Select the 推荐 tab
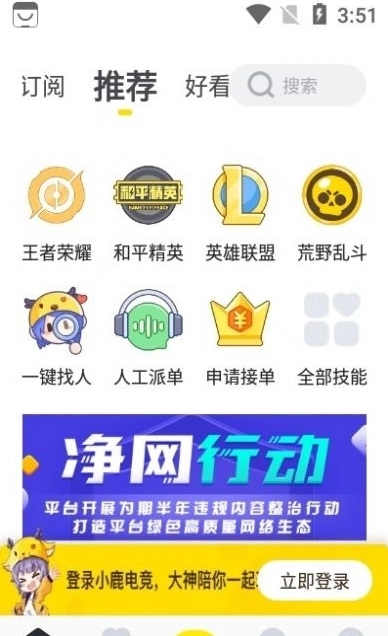Viewport: 388px width, 636px height. [125, 86]
